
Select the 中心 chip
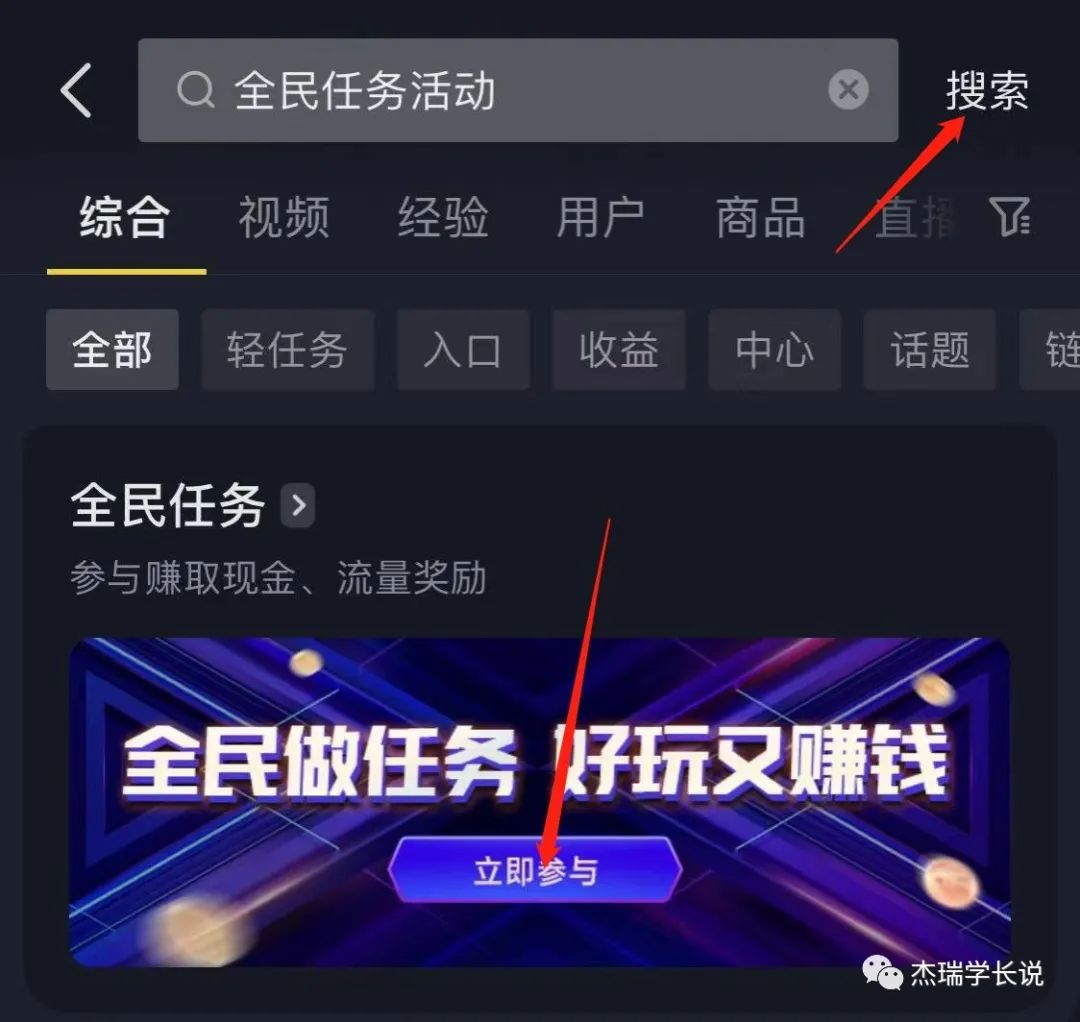(x=774, y=350)
